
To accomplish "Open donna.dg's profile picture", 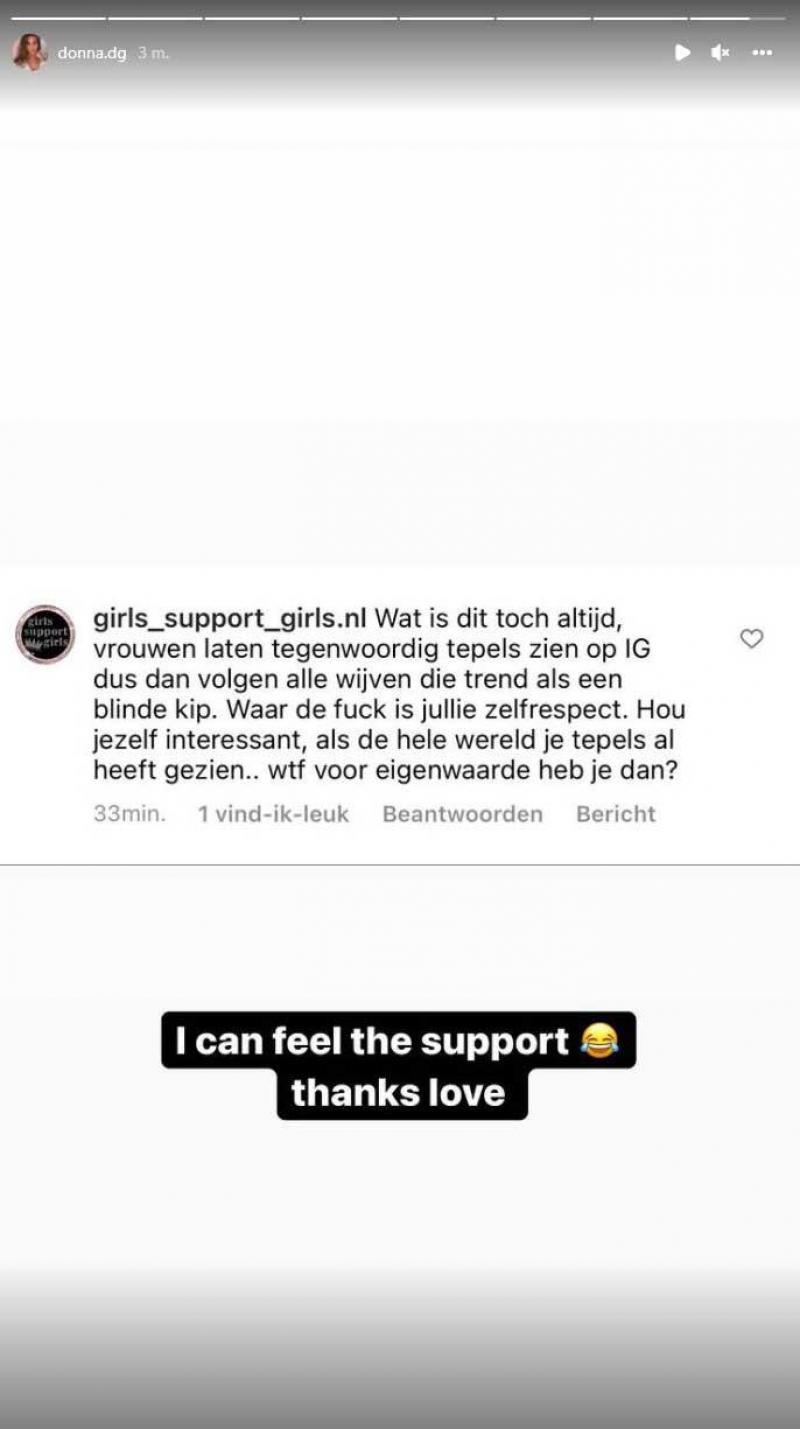I will click(29, 53).
